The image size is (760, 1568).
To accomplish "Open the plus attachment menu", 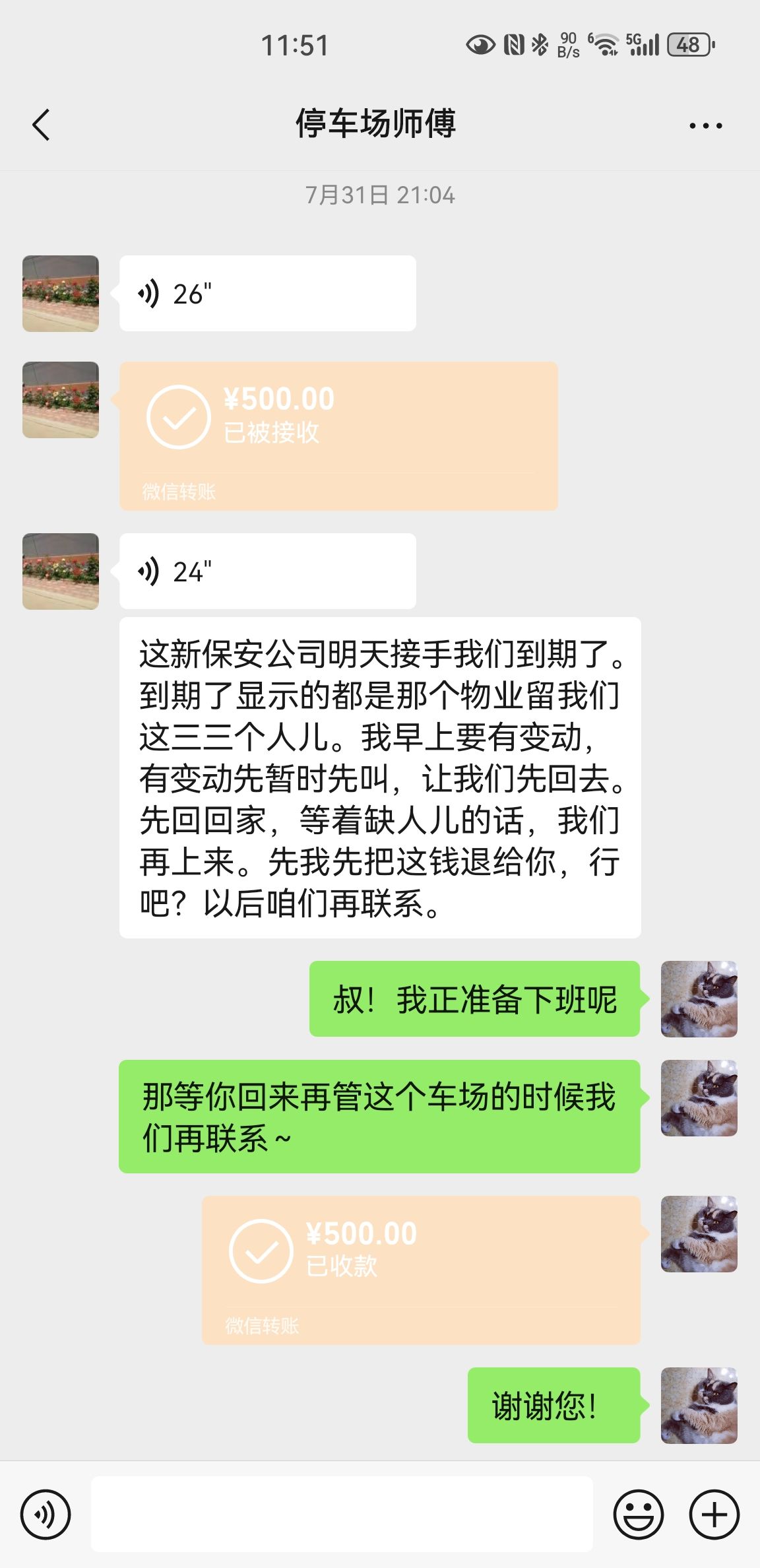I will (x=714, y=1514).
